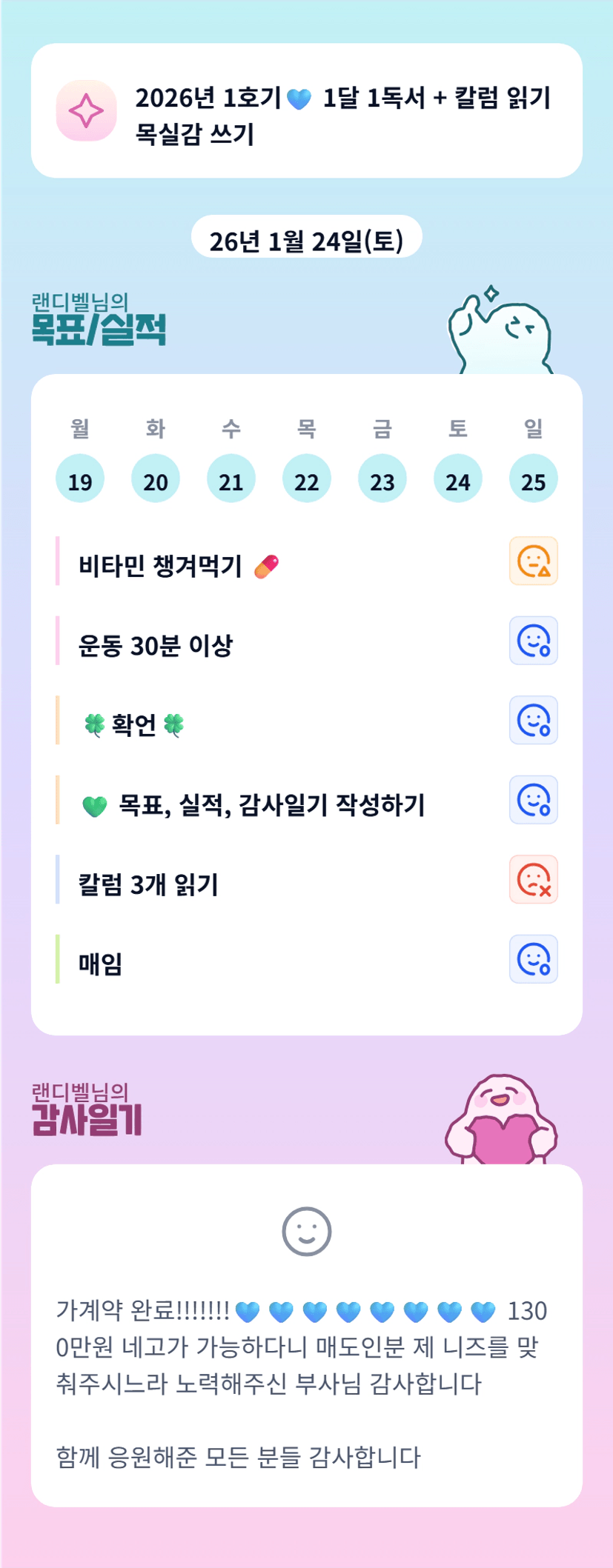
Task: Go to Friday the 23rd
Action: click(382, 479)
